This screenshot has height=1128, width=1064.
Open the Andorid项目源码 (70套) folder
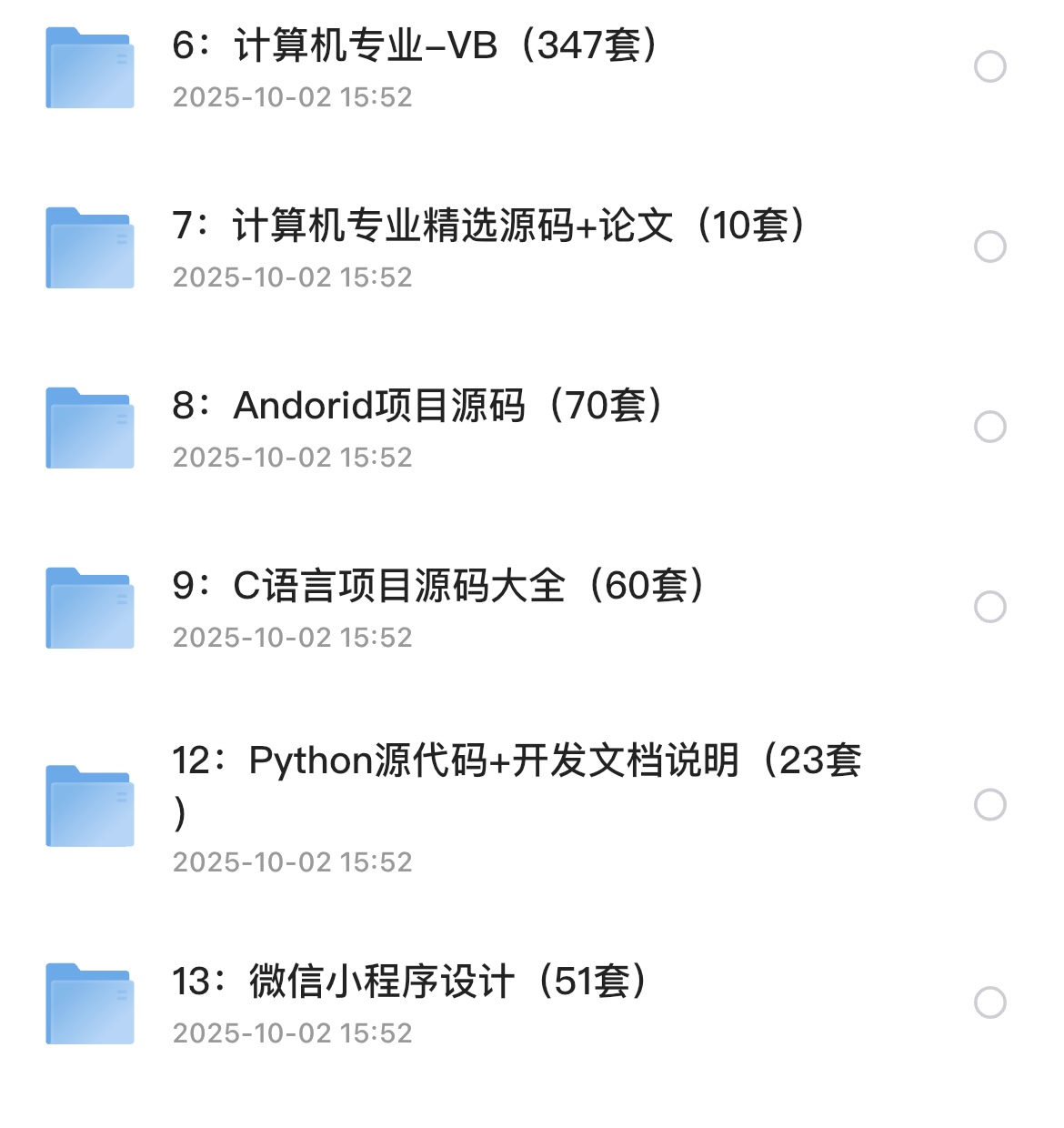[x=417, y=406]
